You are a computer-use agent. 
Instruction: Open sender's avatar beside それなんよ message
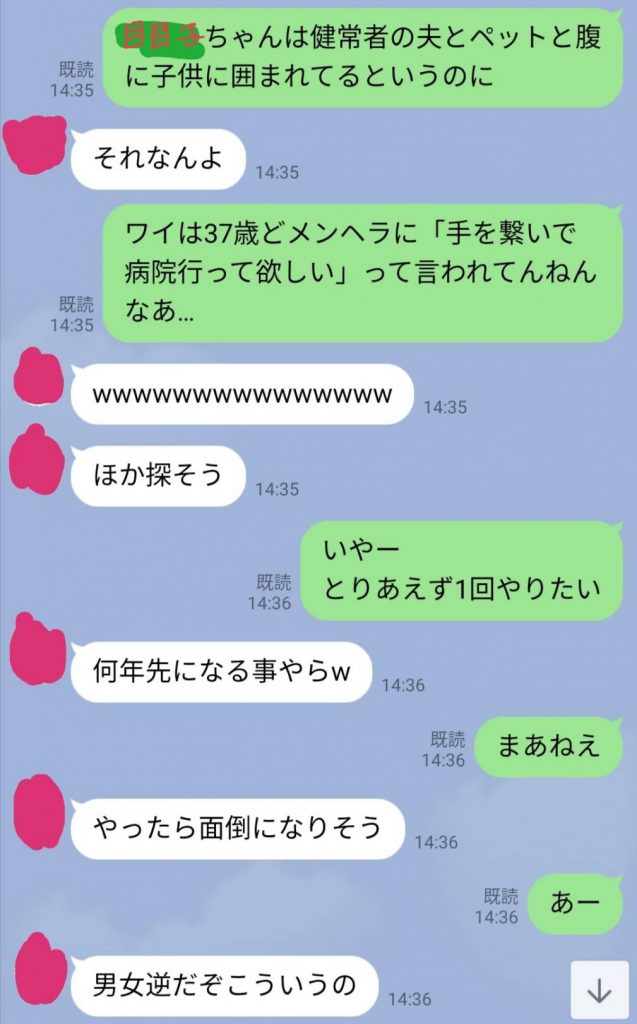pos(36,145)
